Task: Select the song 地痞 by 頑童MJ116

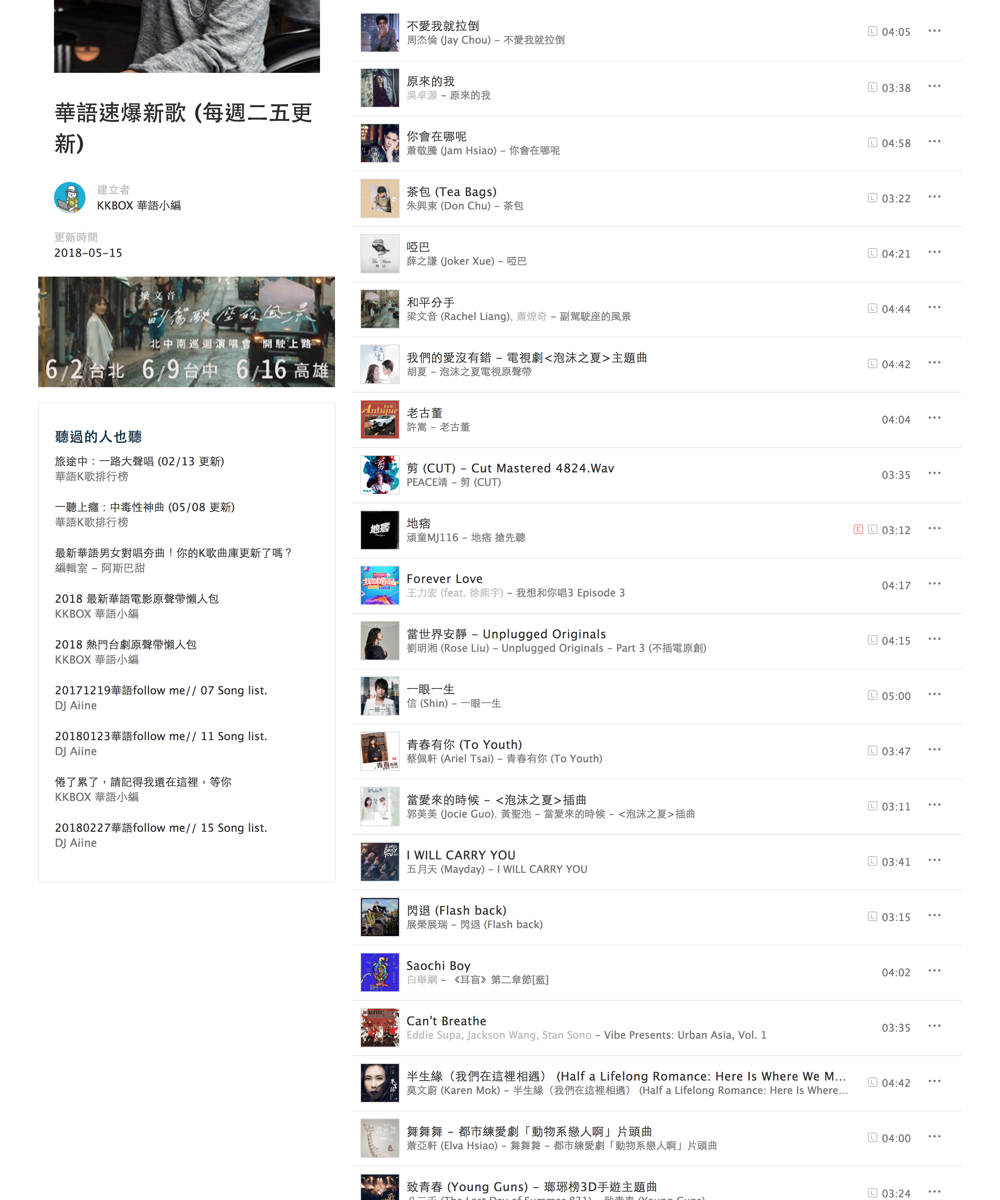Action: [x=418, y=523]
